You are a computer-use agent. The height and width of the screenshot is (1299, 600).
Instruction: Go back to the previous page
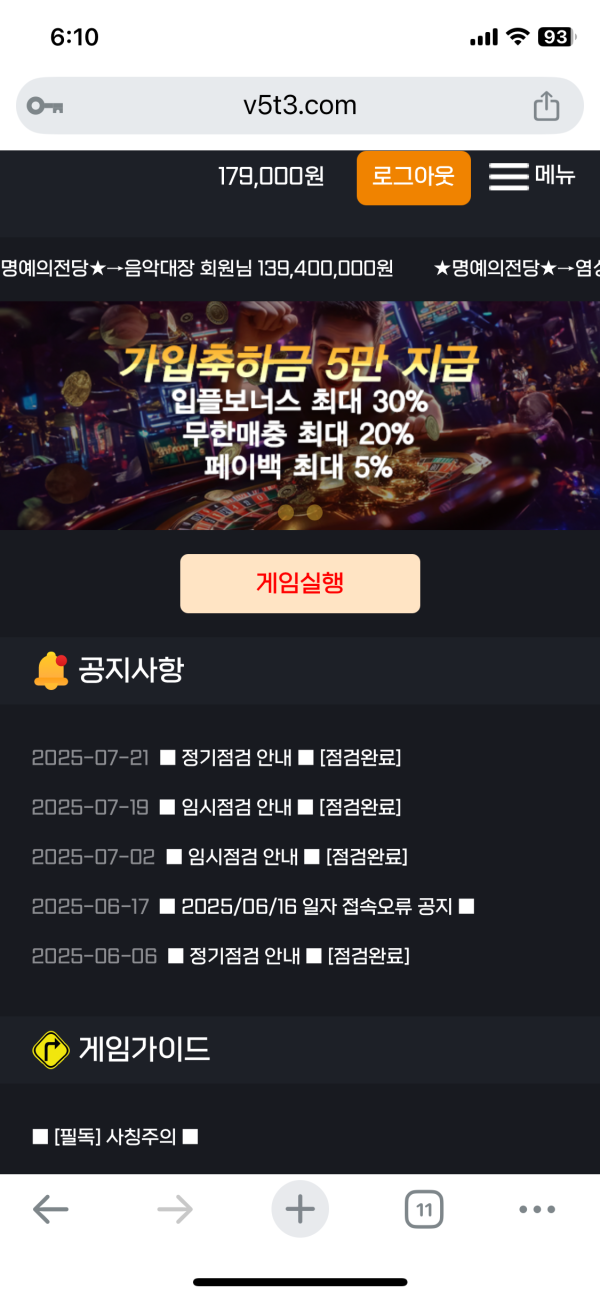50,1210
